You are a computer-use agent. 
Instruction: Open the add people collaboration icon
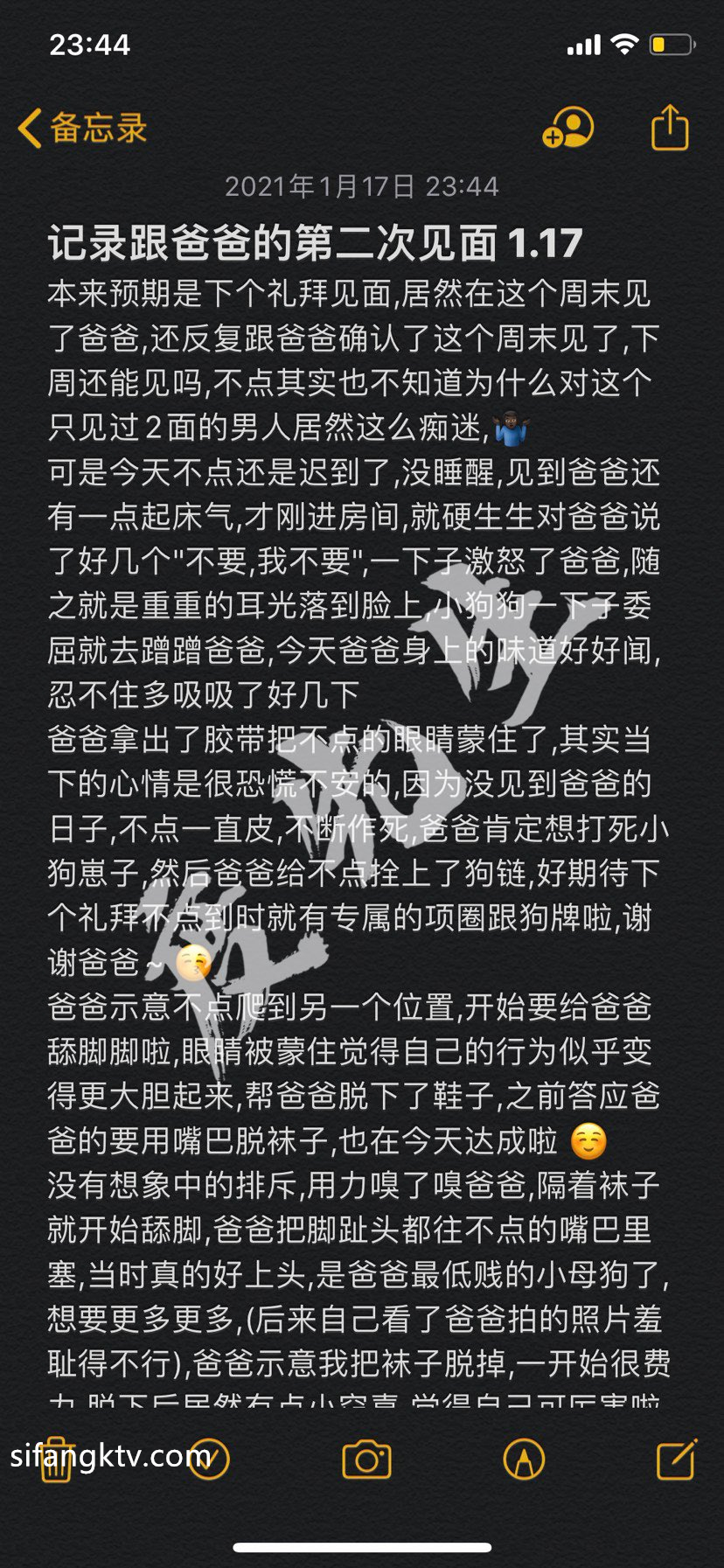coord(568,129)
